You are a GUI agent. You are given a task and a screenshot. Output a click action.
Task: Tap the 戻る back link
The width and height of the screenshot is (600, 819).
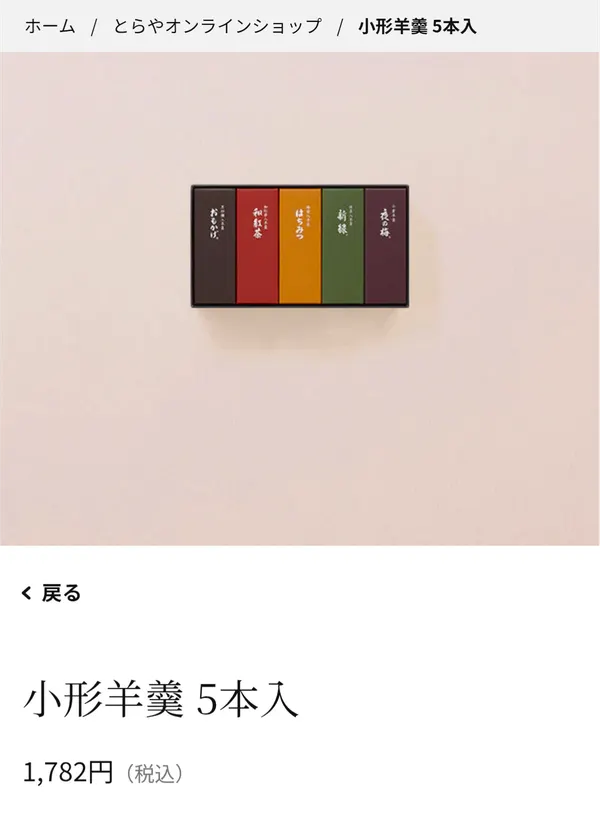[x=52, y=593]
